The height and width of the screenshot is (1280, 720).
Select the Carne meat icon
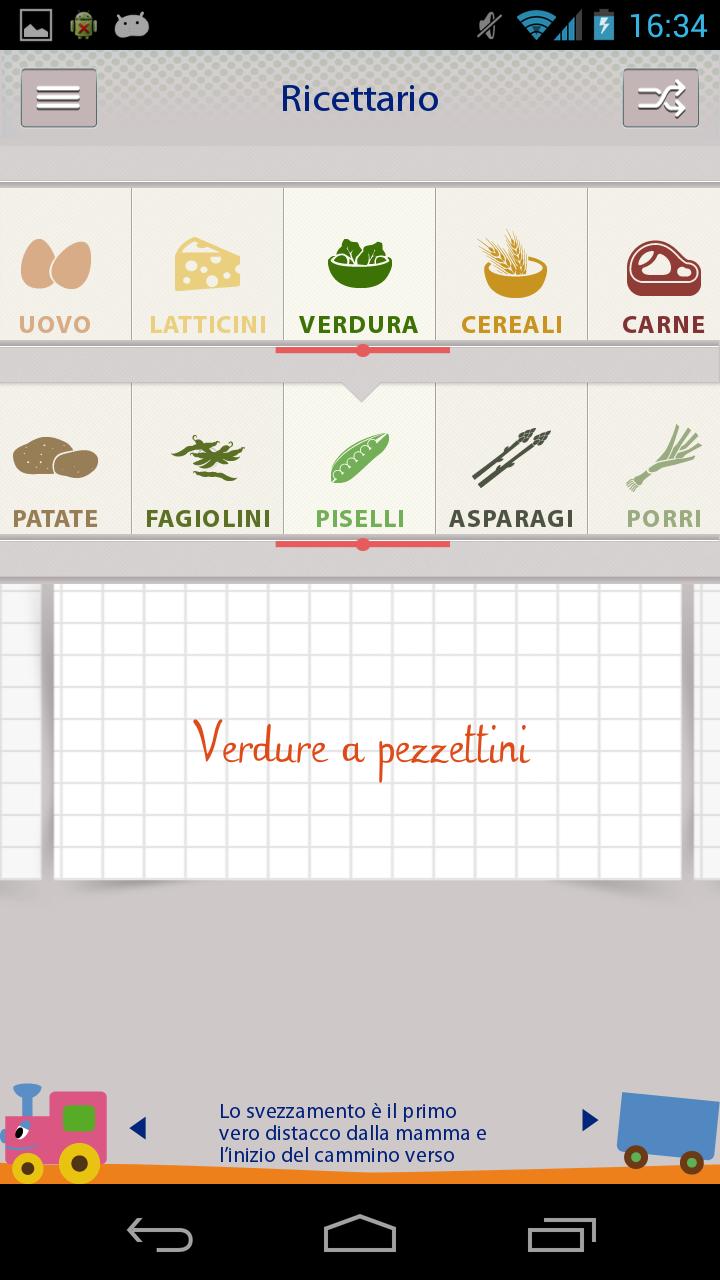(x=663, y=262)
